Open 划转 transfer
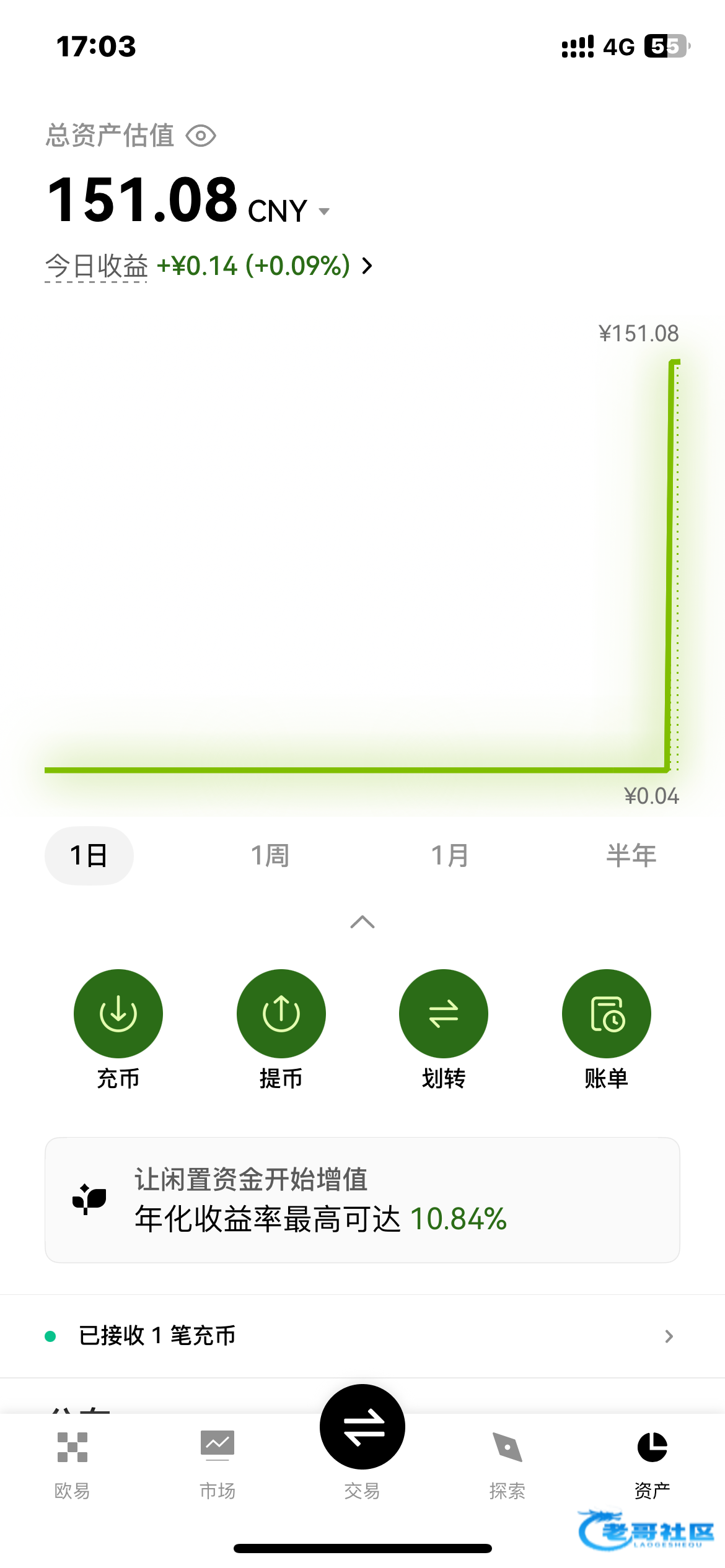 click(444, 1029)
